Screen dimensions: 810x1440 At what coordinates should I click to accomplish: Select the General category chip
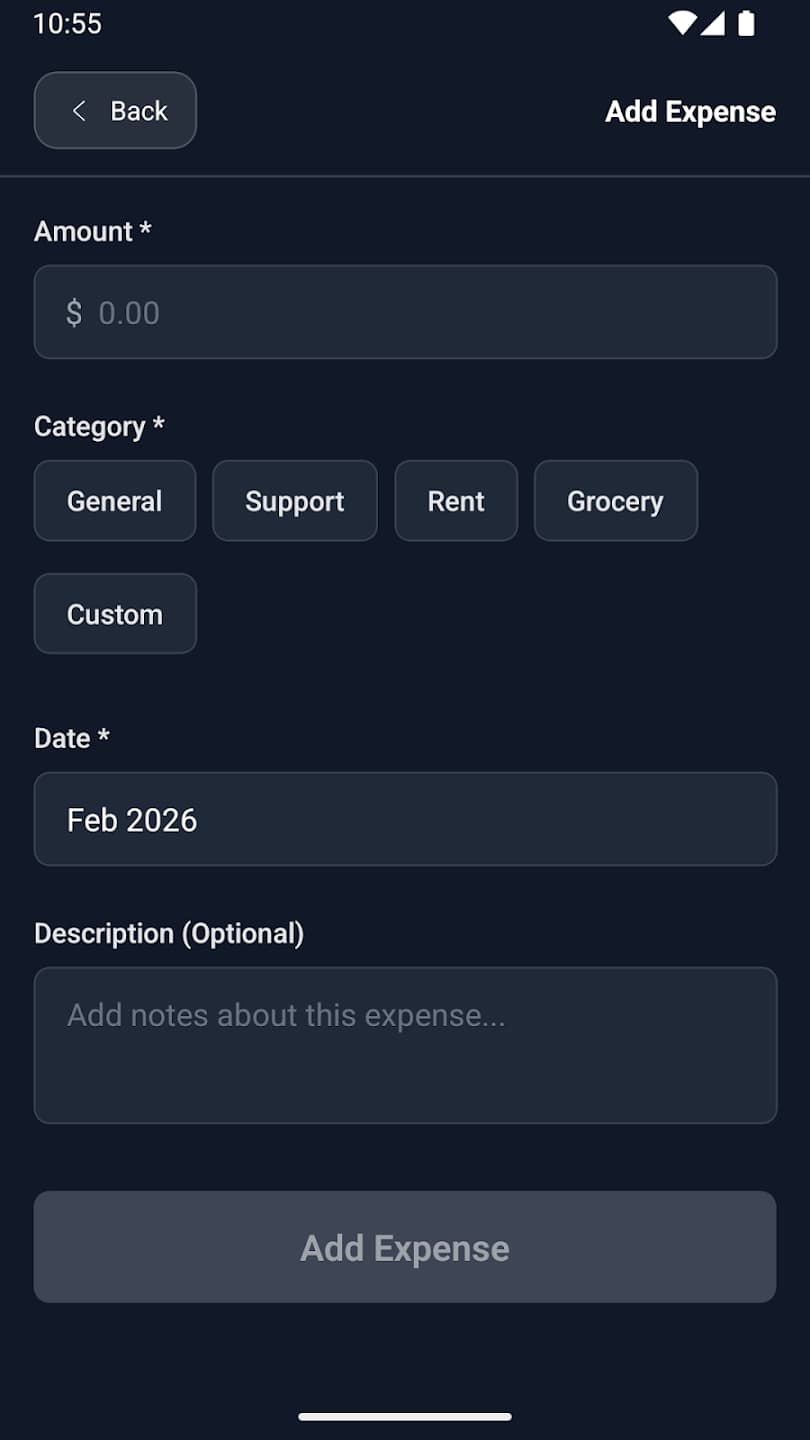pos(114,501)
